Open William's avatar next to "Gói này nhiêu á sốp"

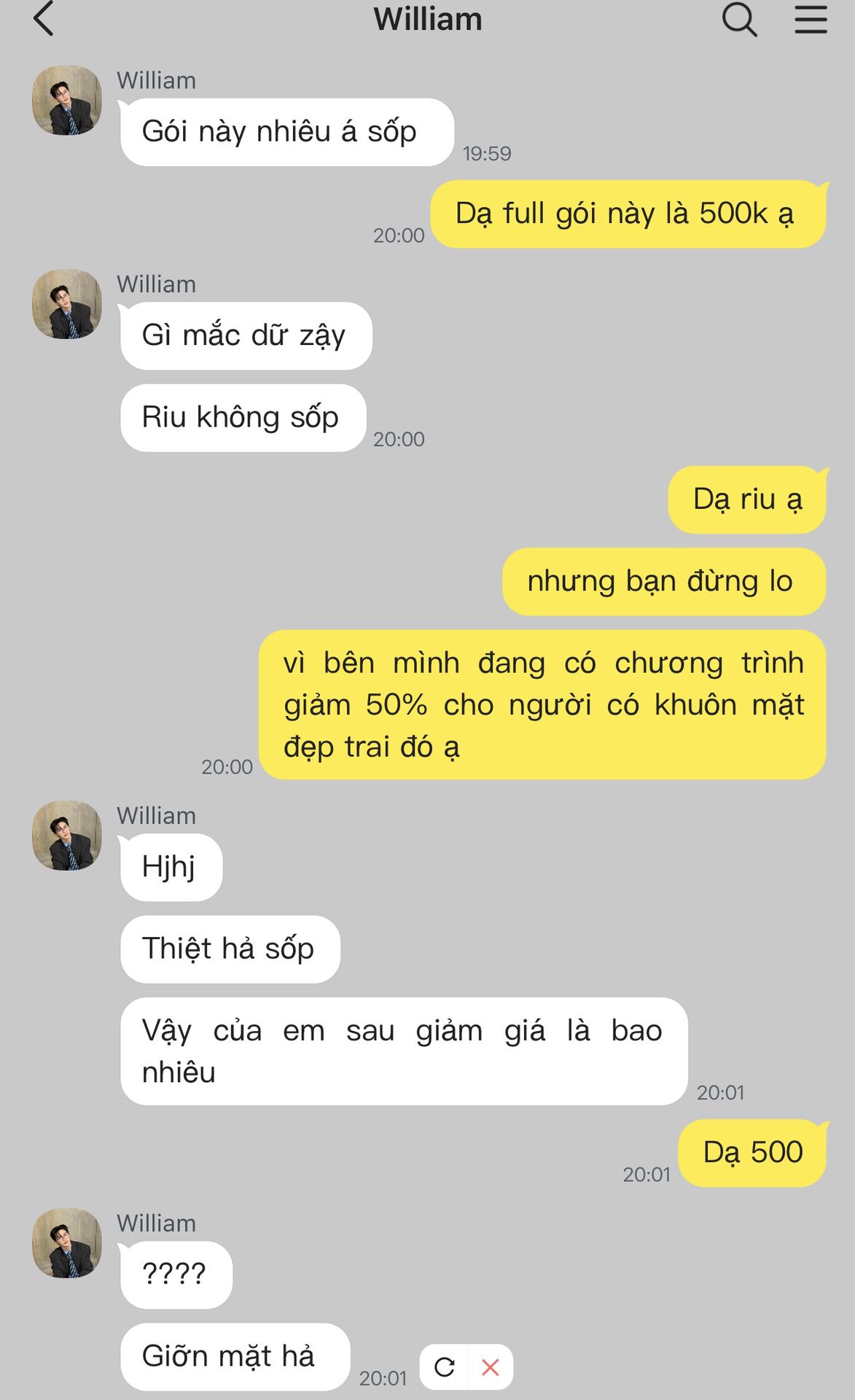tap(67, 101)
